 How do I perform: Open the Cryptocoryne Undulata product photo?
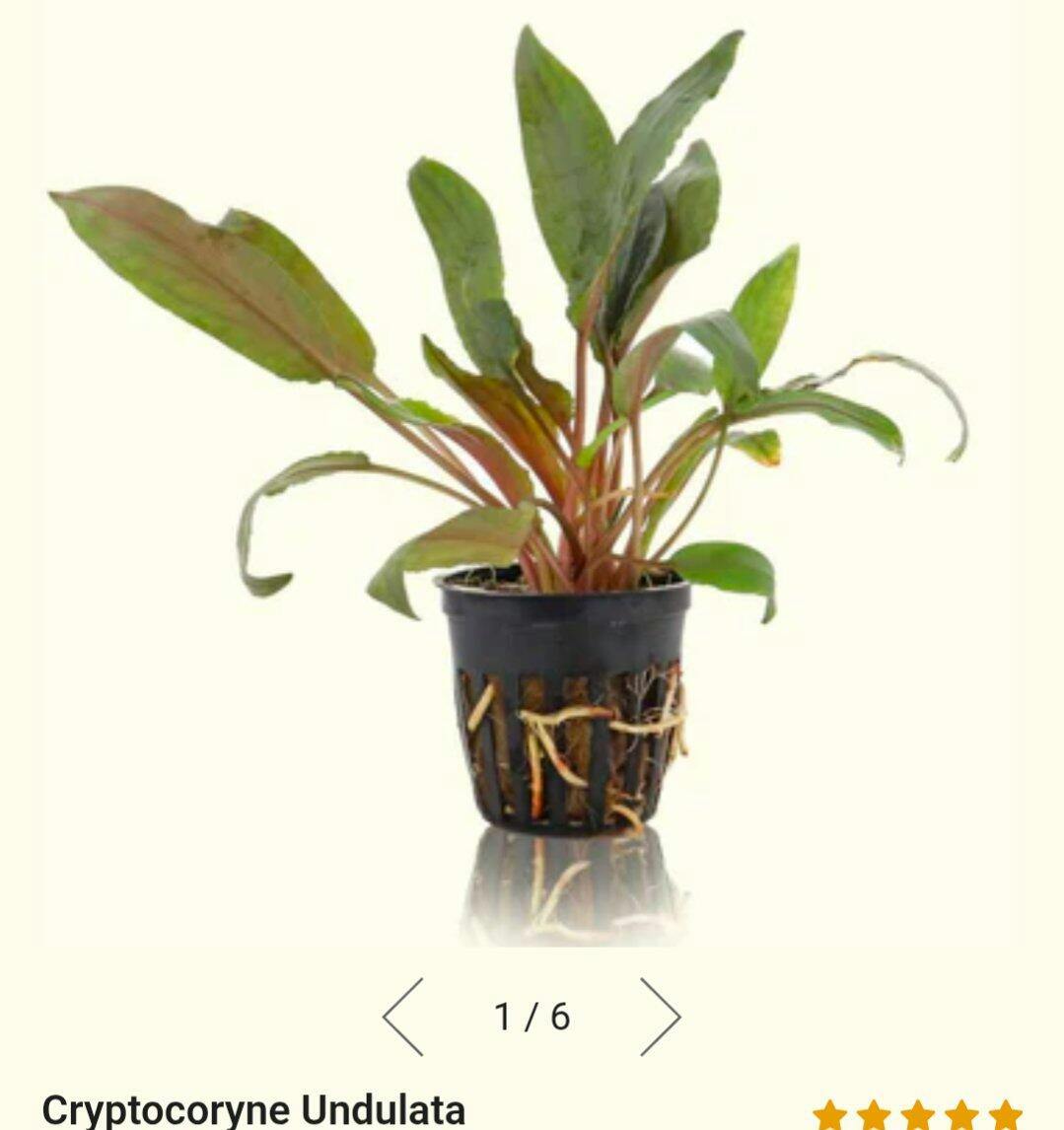point(532,473)
